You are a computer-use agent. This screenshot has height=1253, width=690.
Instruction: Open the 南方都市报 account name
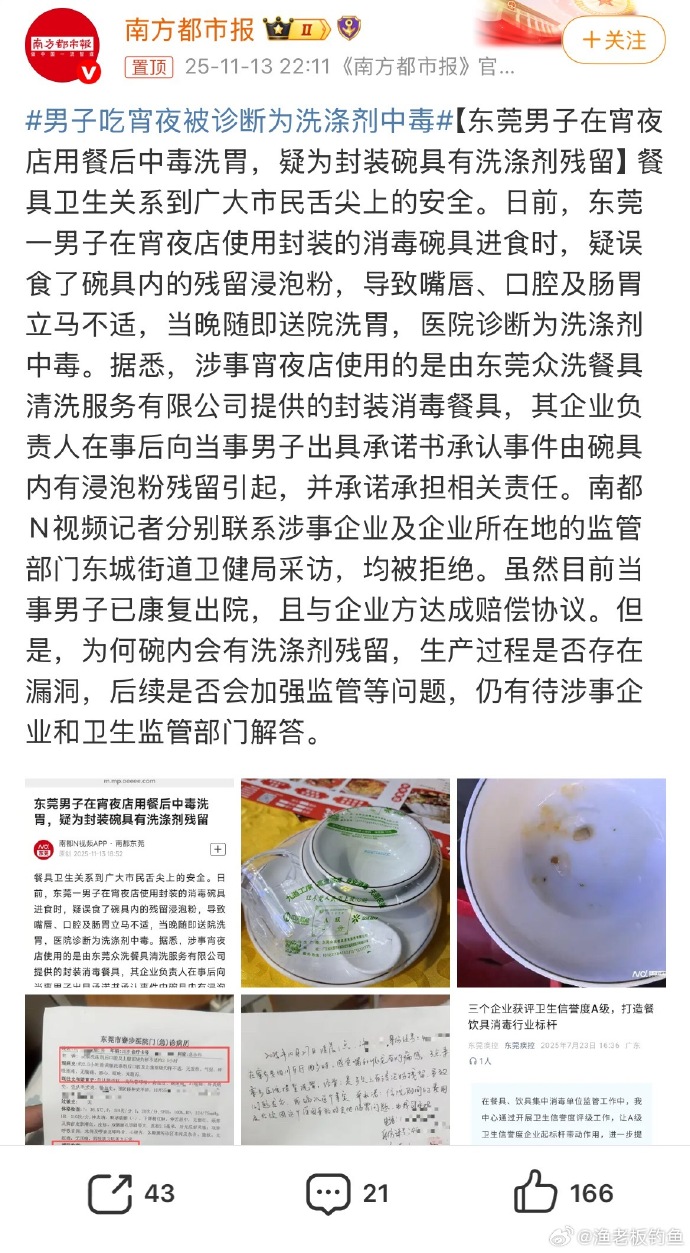[189, 30]
